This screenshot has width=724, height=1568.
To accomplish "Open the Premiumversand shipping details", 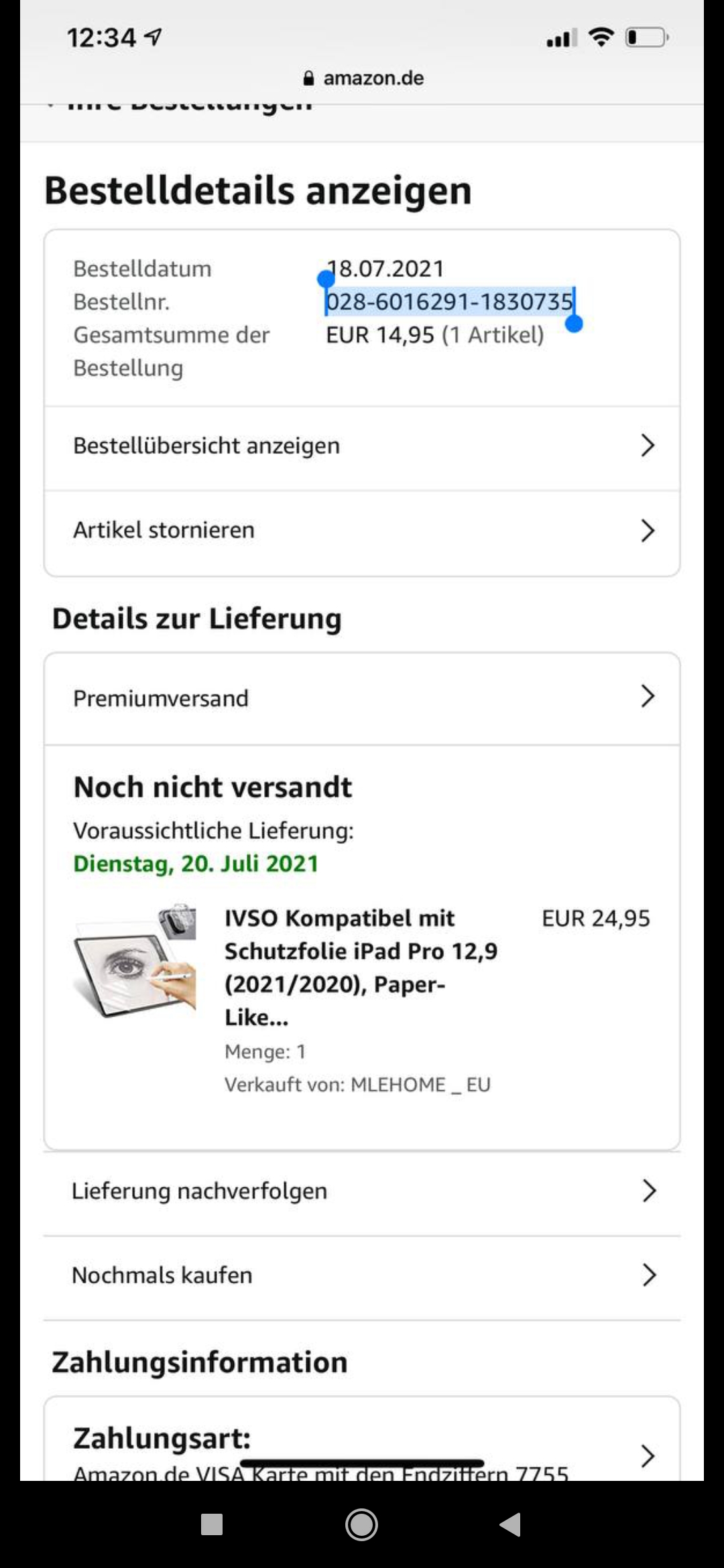I will (x=362, y=698).
